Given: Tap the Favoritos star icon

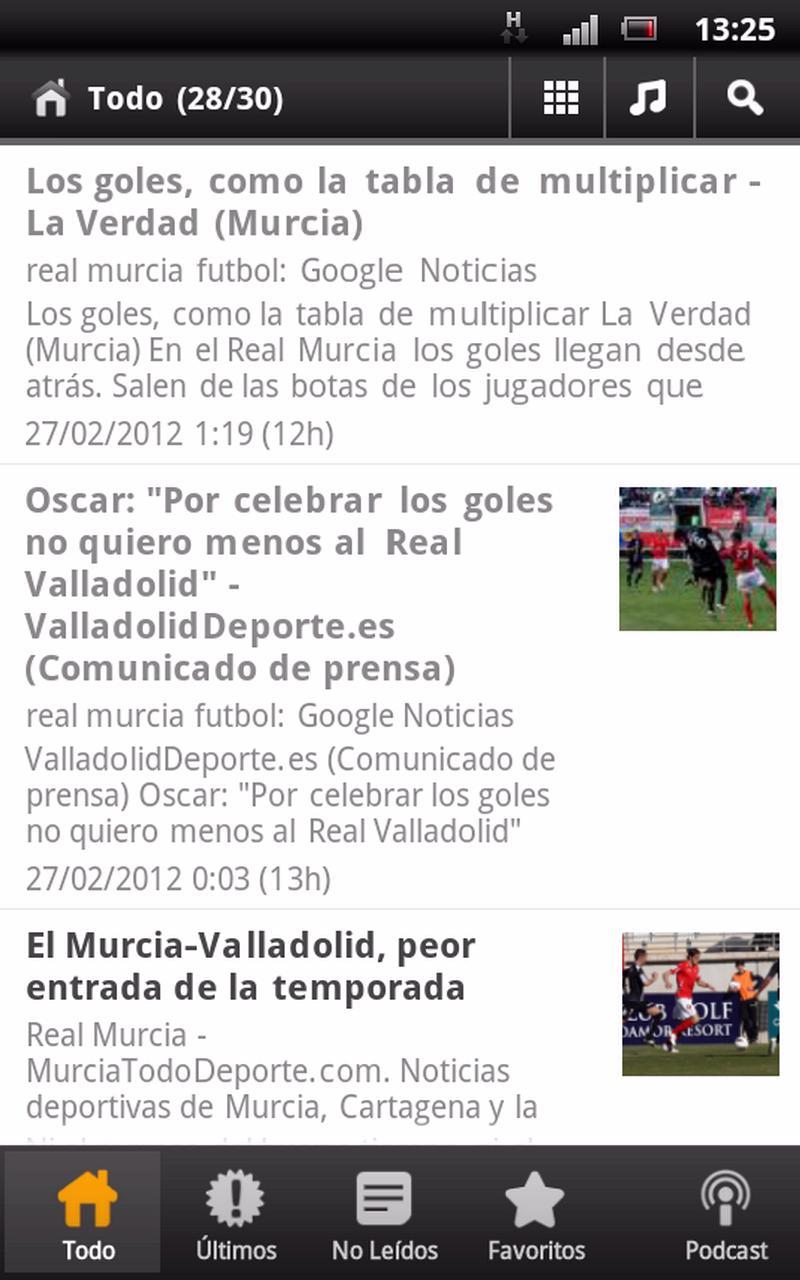Looking at the screenshot, I should click(x=535, y=1196).
